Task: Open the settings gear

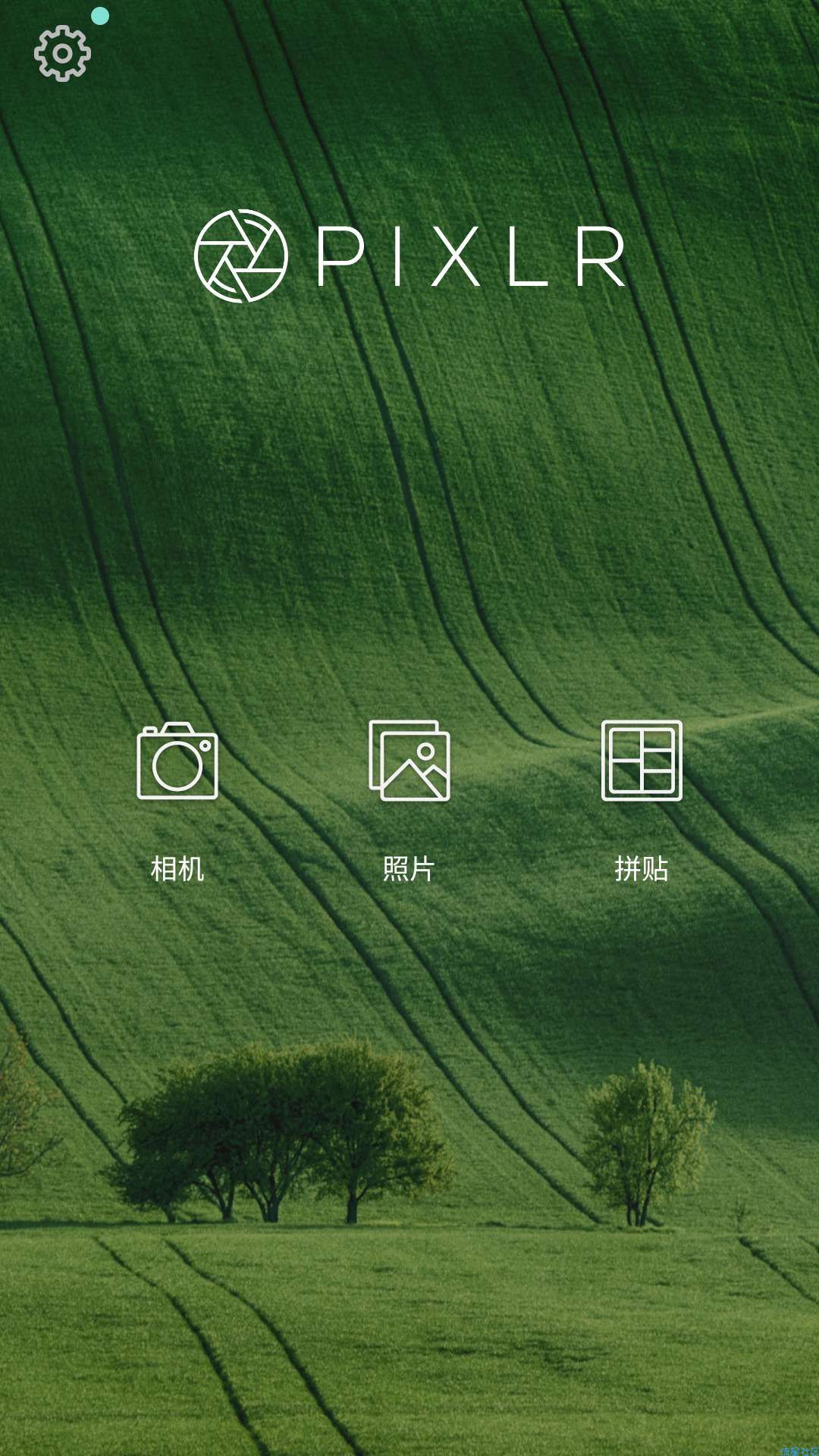Action: click(62, 53)
